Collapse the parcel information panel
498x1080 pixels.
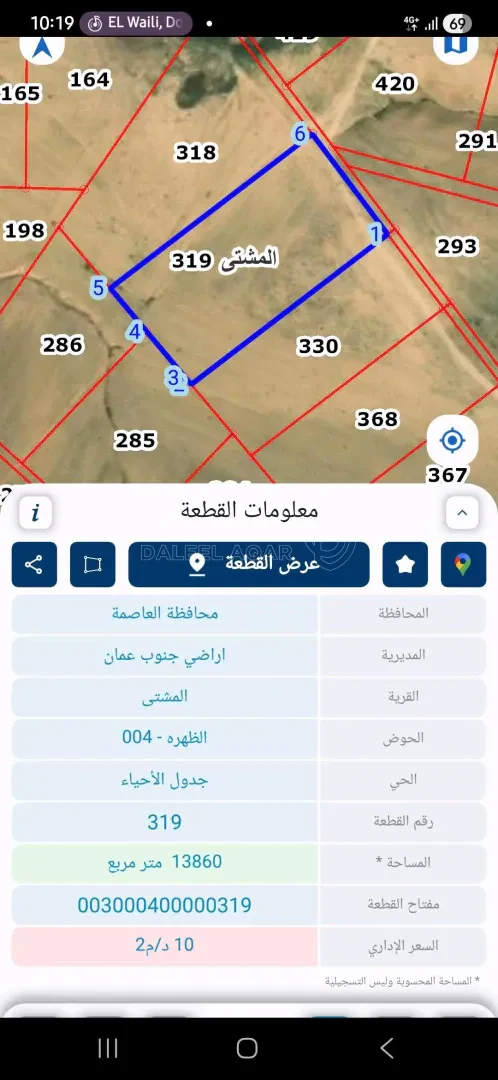tap(462, 512)
